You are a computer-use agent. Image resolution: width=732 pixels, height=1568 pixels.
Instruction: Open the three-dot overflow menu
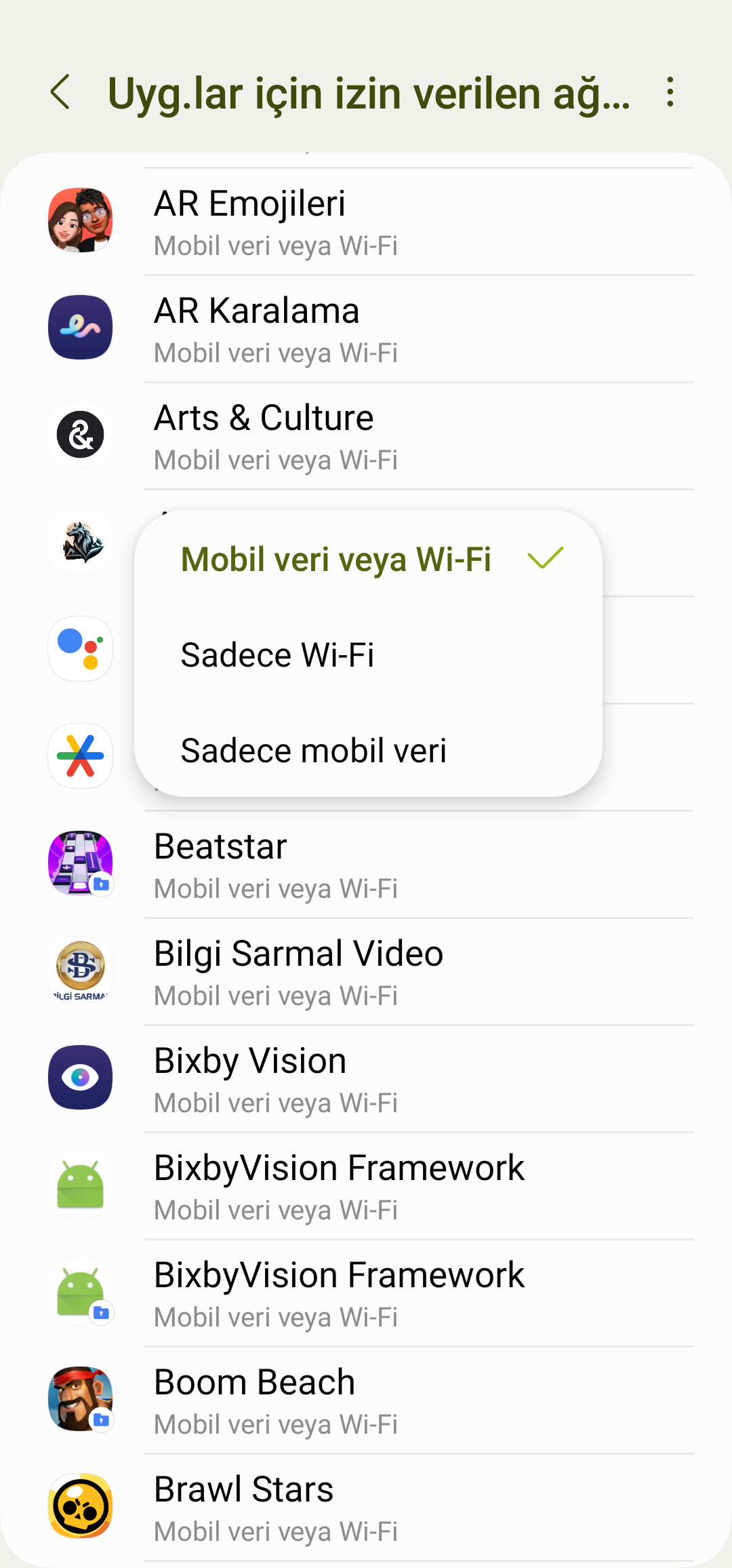(x=670, y=94)
